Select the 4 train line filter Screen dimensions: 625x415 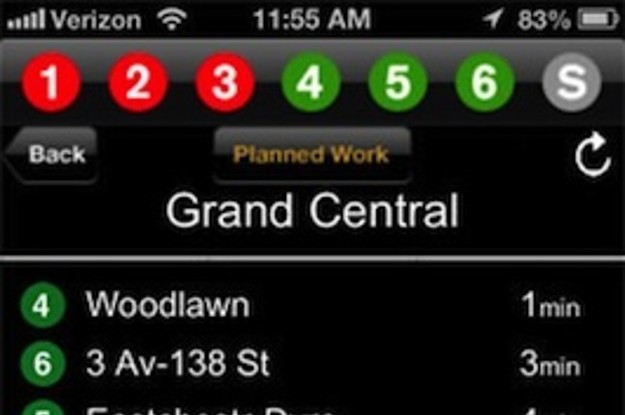point(311,84)
